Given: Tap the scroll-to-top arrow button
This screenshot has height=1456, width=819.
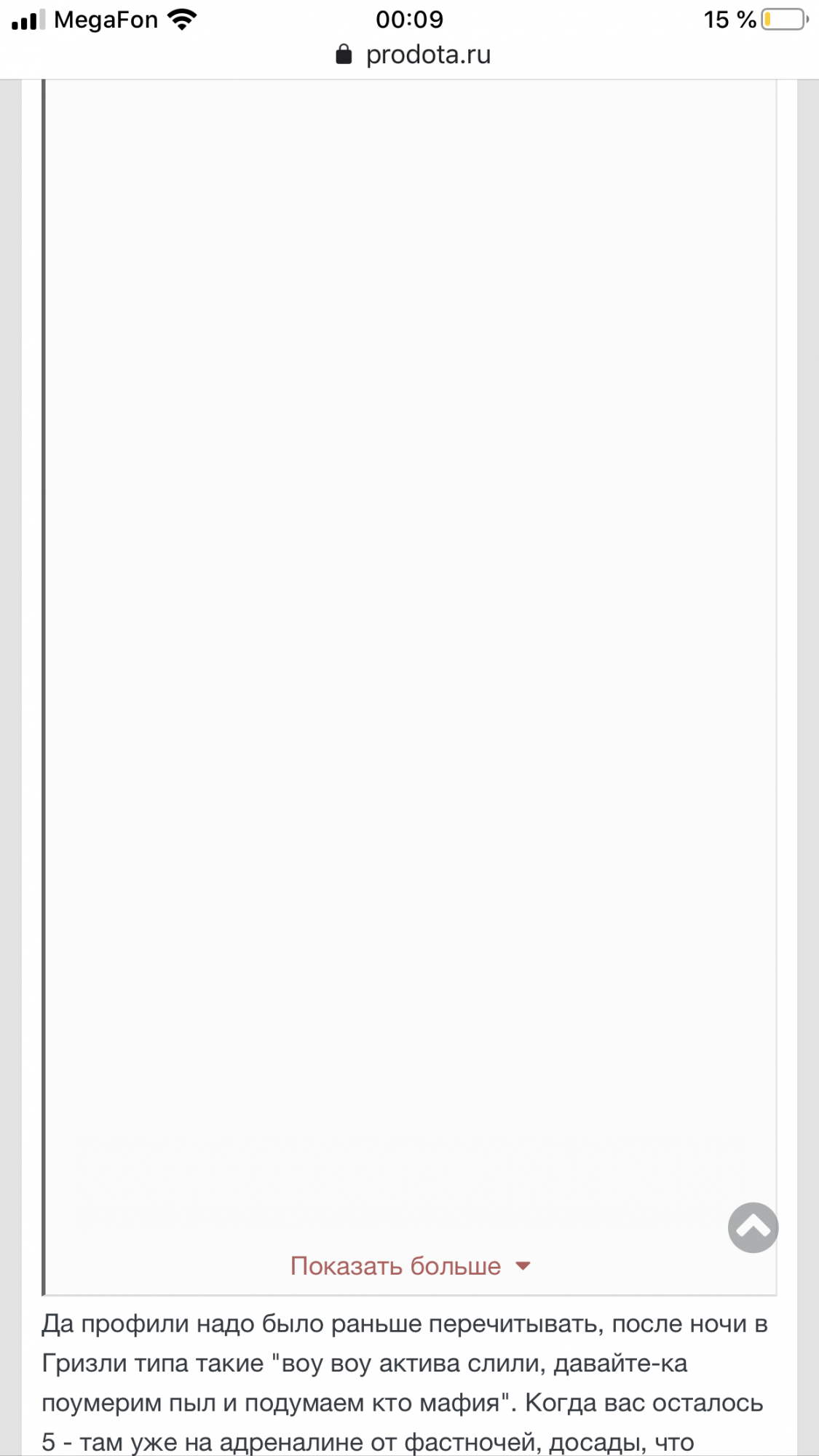Looking at the screenshot, I should click(x=753, y=1227).
